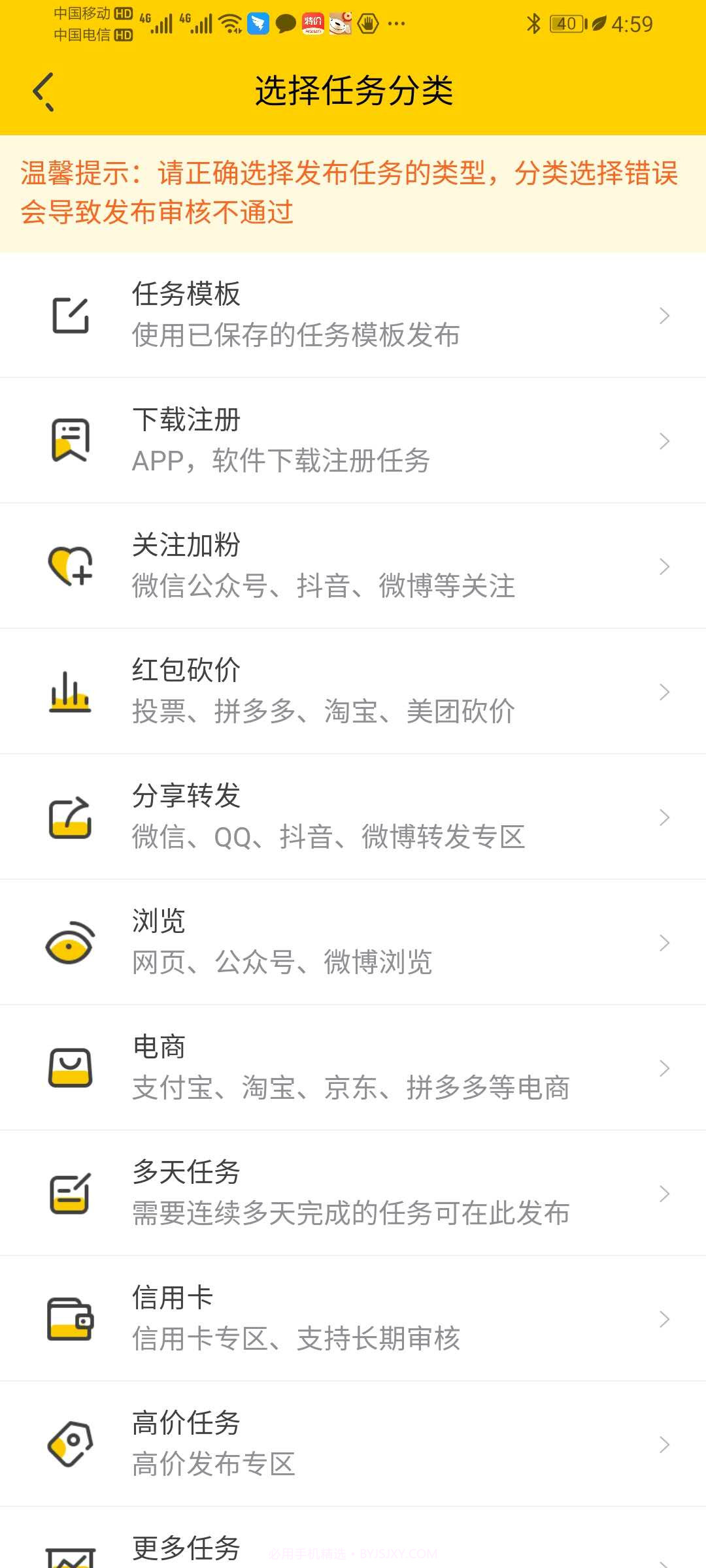
Task: Tap the Bluetooth icon in status bar
Action: point(534,24)
